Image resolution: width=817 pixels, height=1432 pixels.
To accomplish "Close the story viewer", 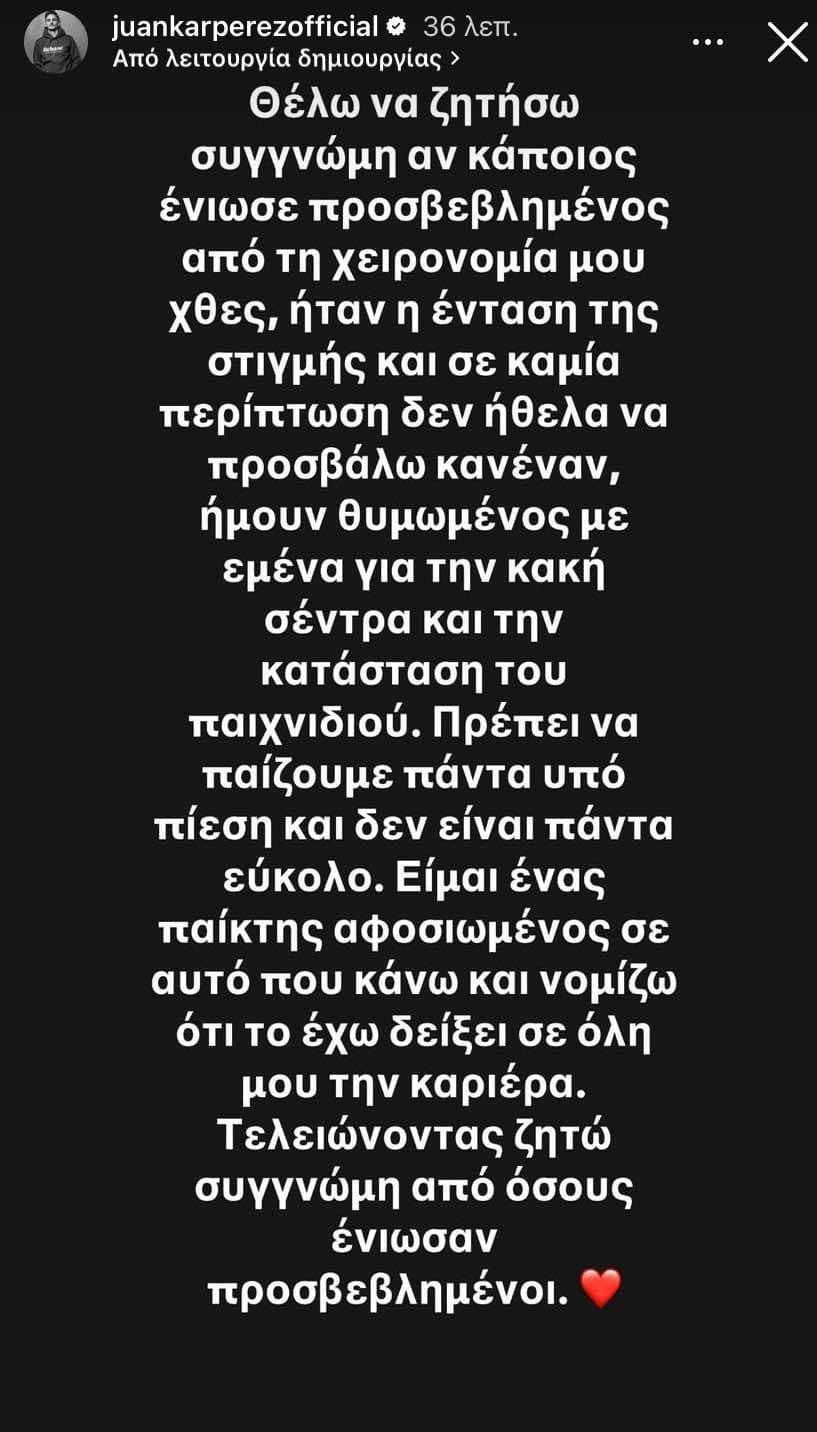I will 787,42.
